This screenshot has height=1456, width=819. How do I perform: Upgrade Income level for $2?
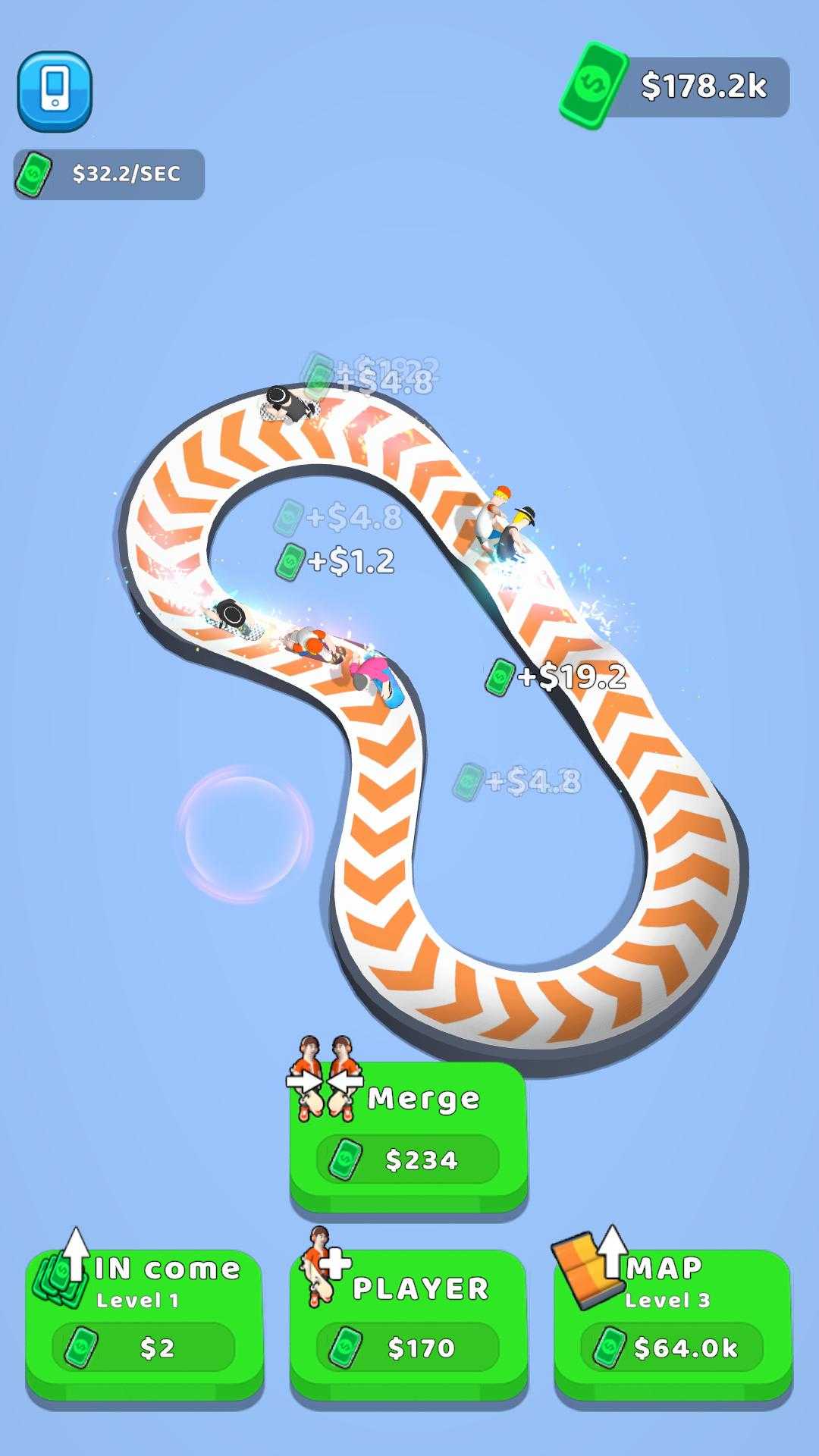tap(144, 1323)
